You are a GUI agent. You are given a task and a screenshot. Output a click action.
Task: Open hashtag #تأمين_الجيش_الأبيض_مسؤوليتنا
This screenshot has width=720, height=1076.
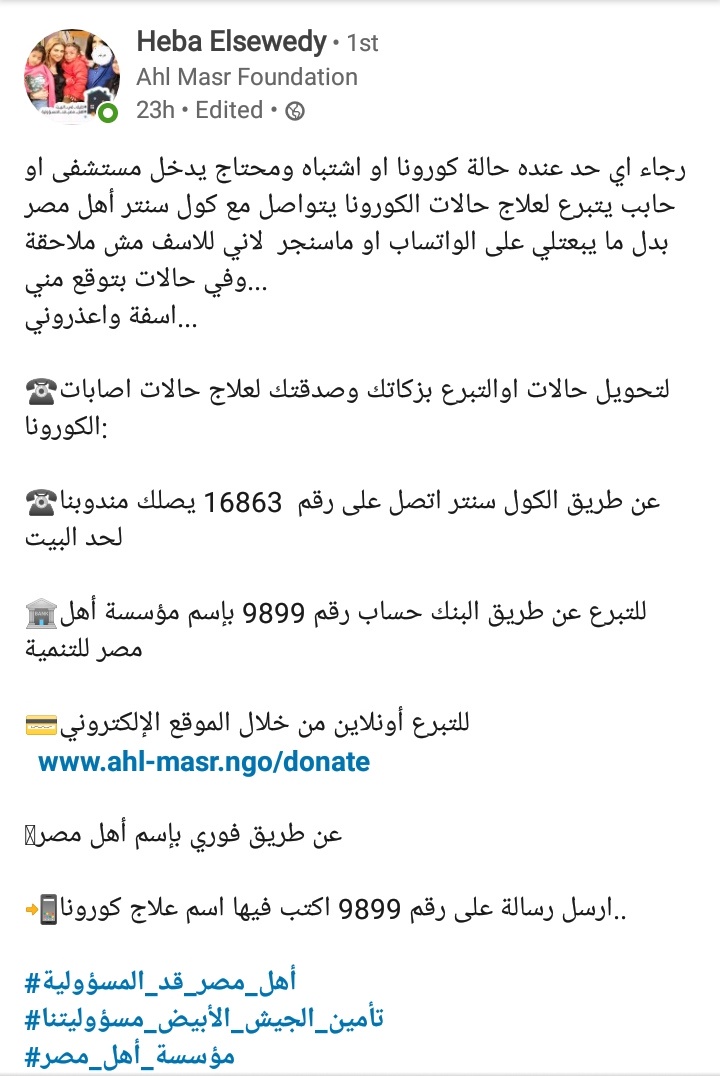(x=204, y=1019)
